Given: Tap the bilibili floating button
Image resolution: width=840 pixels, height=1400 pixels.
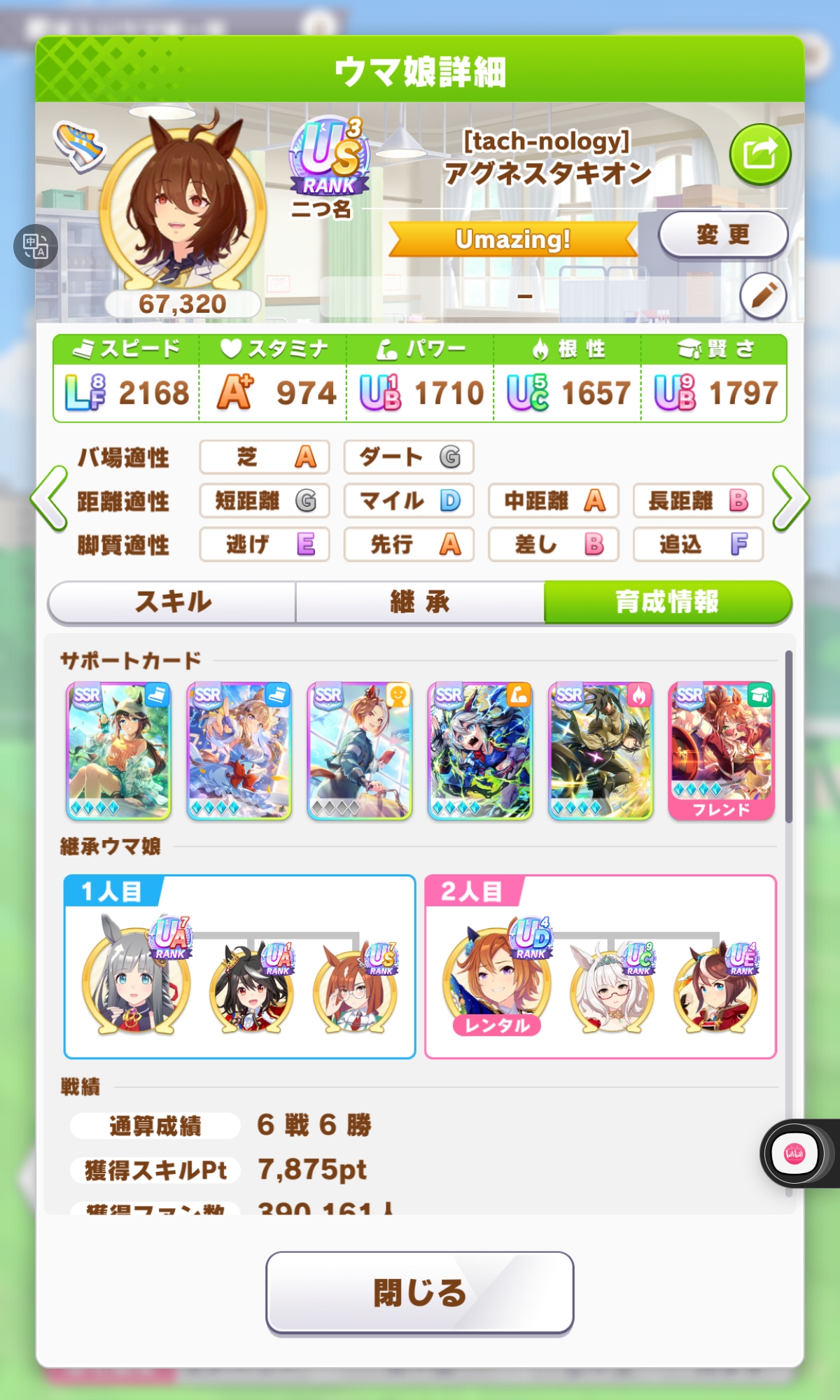Looking at the screenshot, I should (x=794, y=1153).
